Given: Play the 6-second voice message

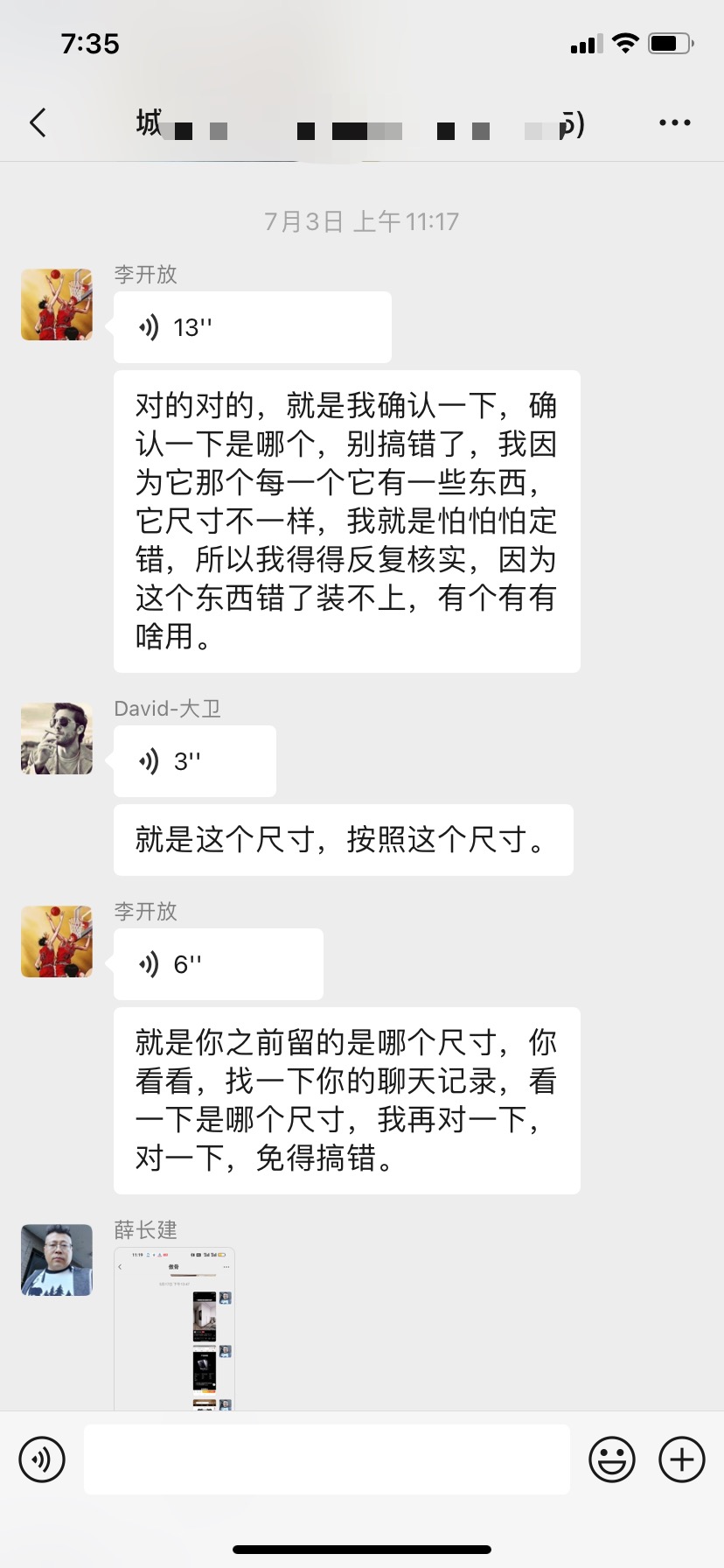Looking at the screenshot, I should (x=218, y=964).
